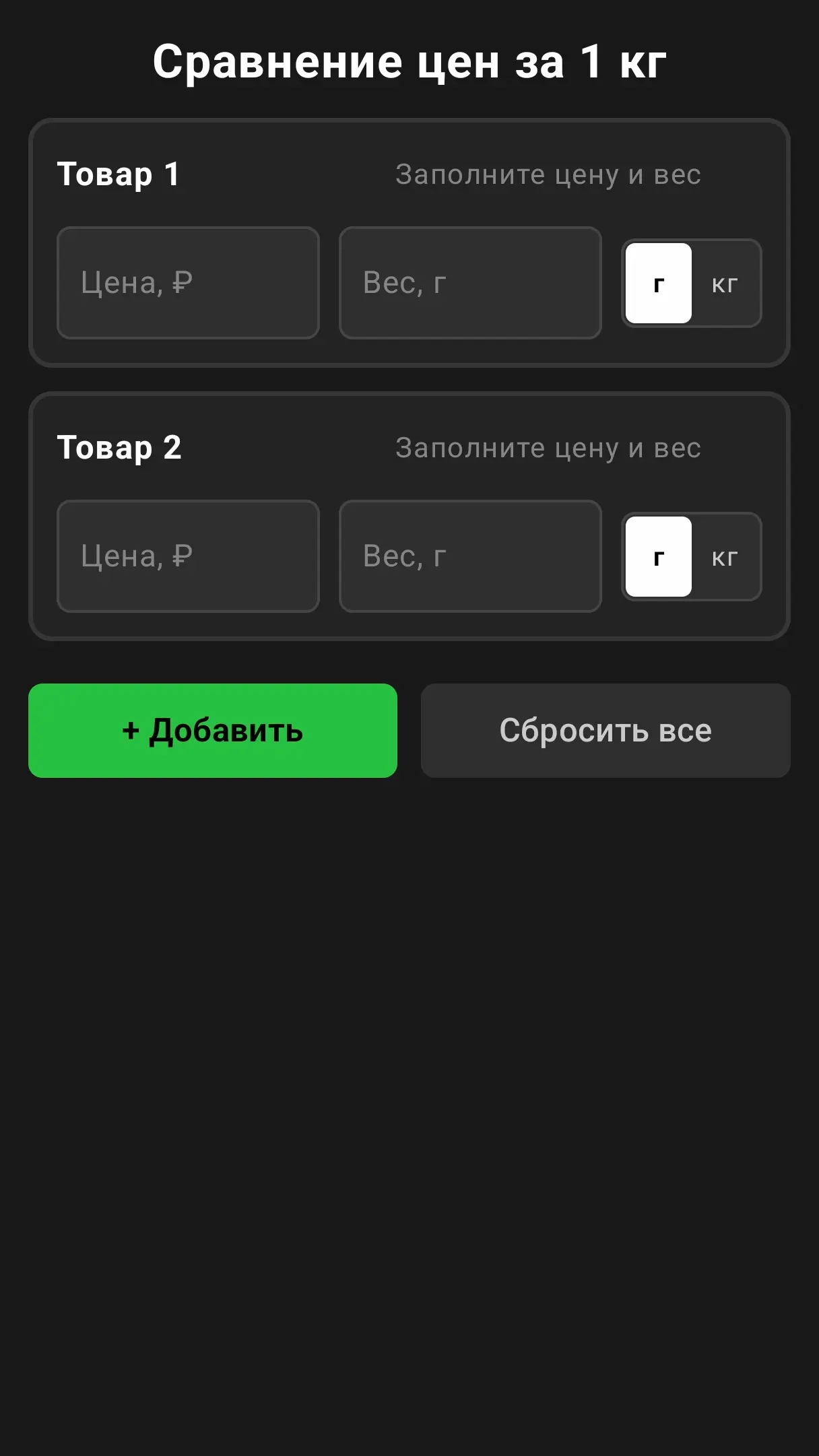Focus the Вес field for Товар 1

[470, 283]
